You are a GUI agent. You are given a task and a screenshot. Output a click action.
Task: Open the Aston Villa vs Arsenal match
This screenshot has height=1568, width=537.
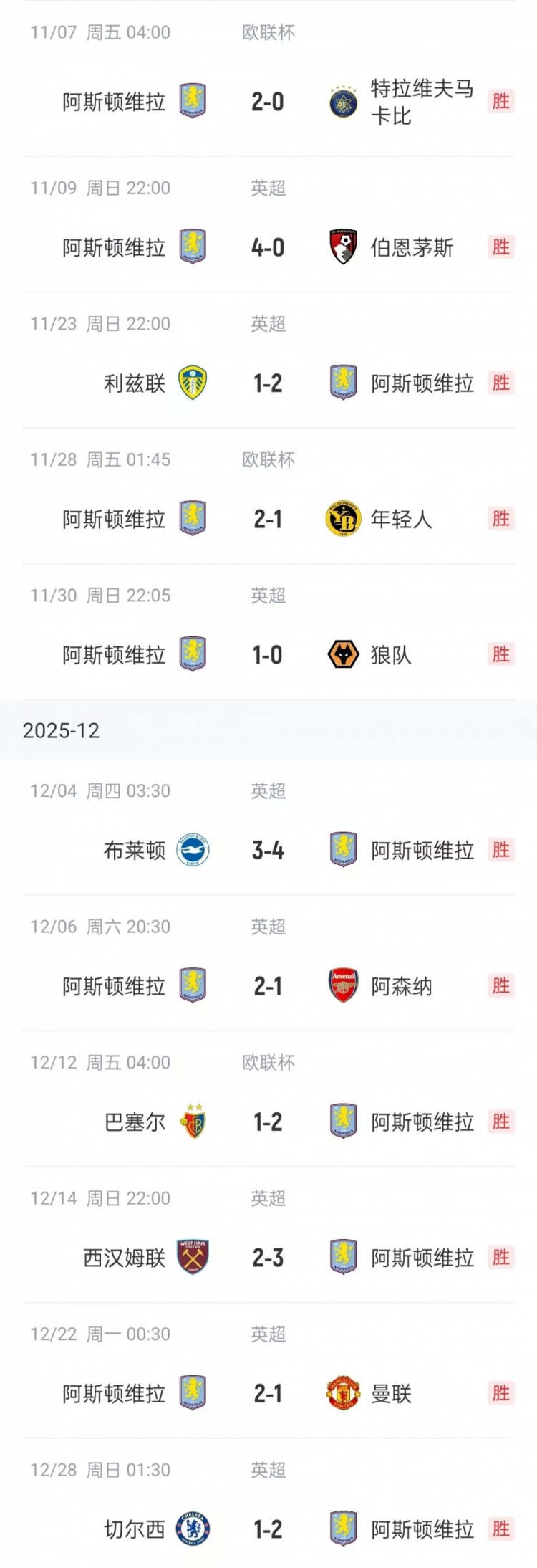pyautogui.click(x=268, y=986)
